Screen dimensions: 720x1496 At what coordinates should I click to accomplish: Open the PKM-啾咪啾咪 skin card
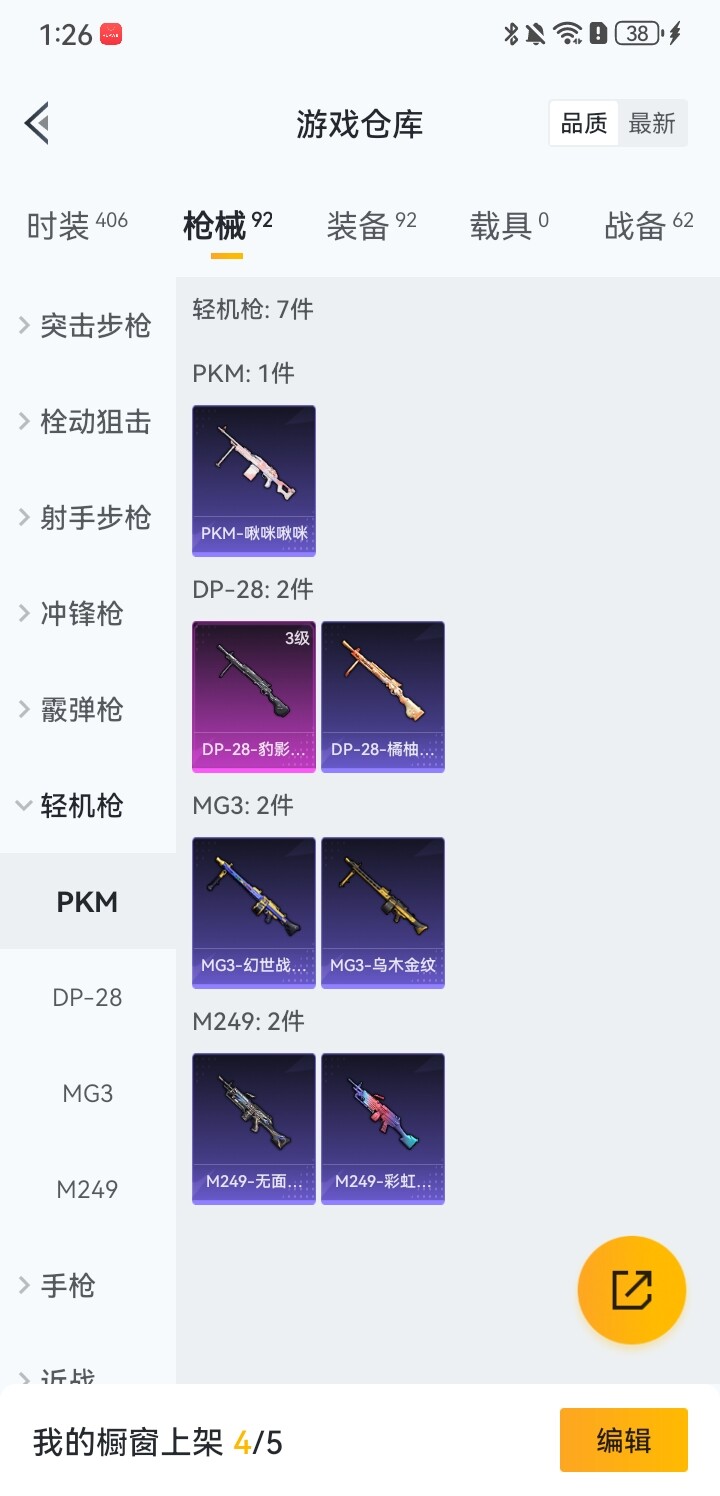coord(254,480)
